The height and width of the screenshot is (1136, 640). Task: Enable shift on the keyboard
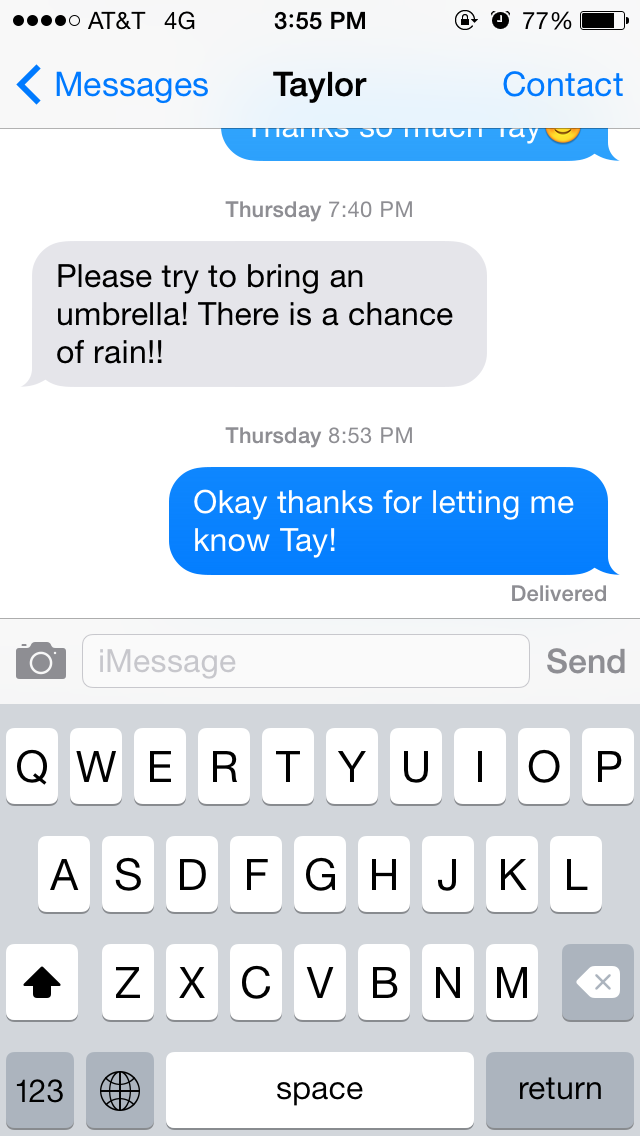tap(42, 983)
